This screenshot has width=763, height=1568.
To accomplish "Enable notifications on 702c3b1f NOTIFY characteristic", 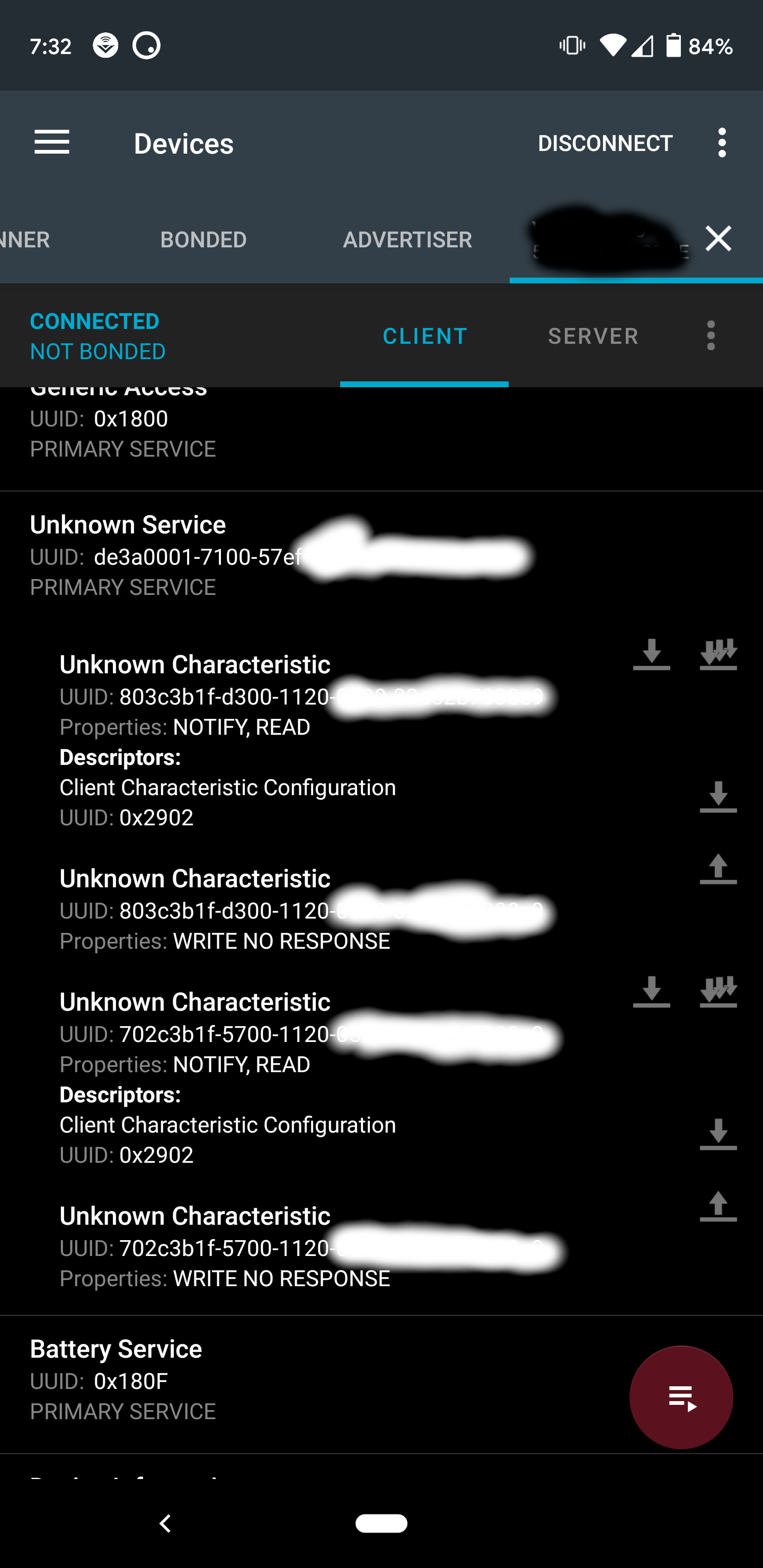I will [x=718, y=992].
